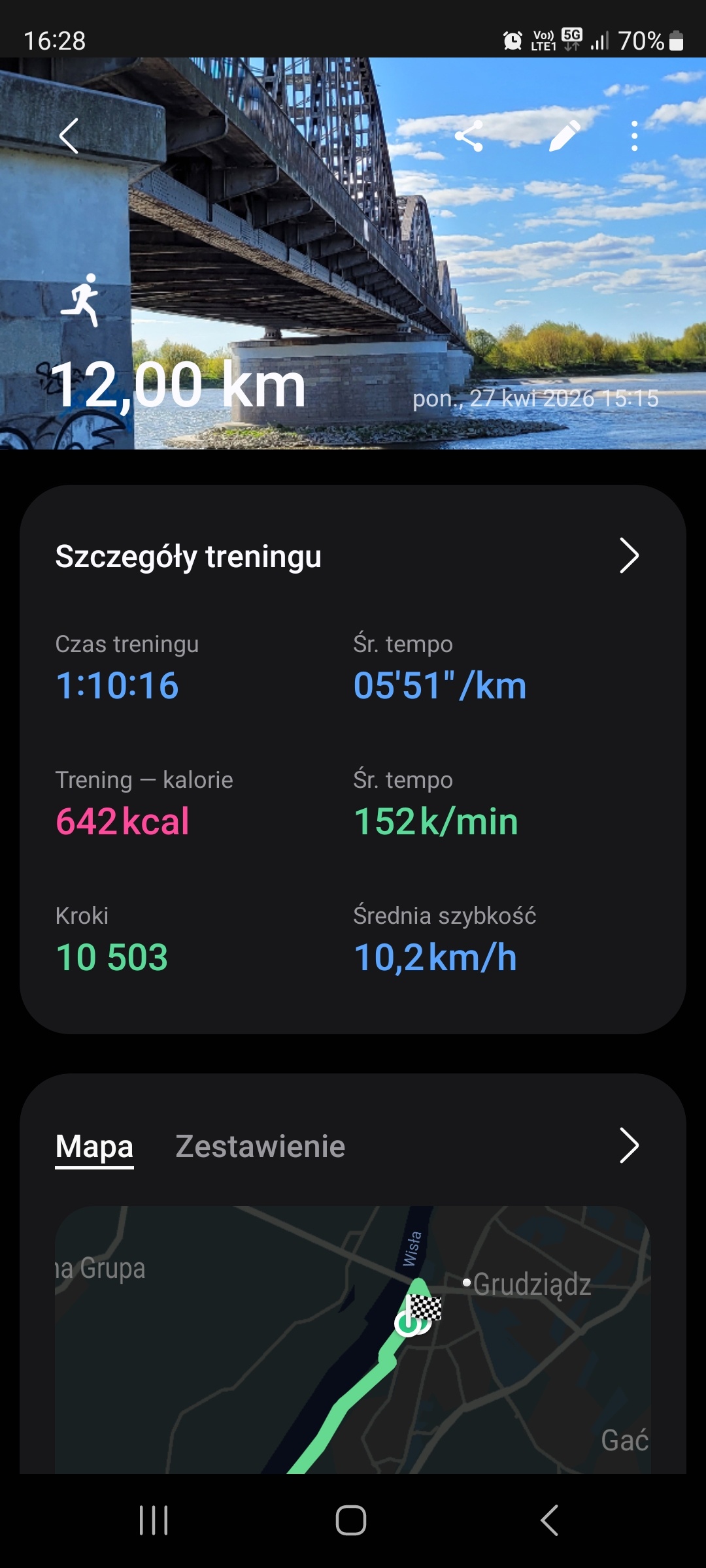Screen dimensions: 706x1568
Task: Open the full map view arrow
Action: [628, 1145]
